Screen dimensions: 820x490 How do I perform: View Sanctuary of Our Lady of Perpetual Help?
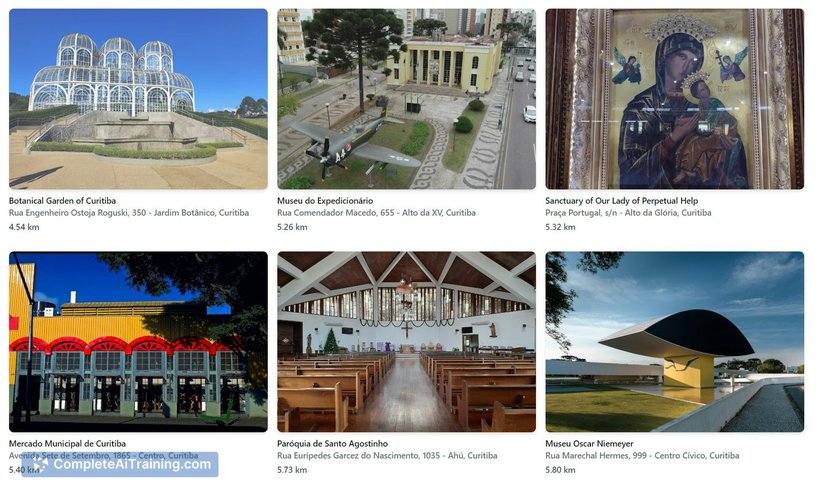coord(674,100)
